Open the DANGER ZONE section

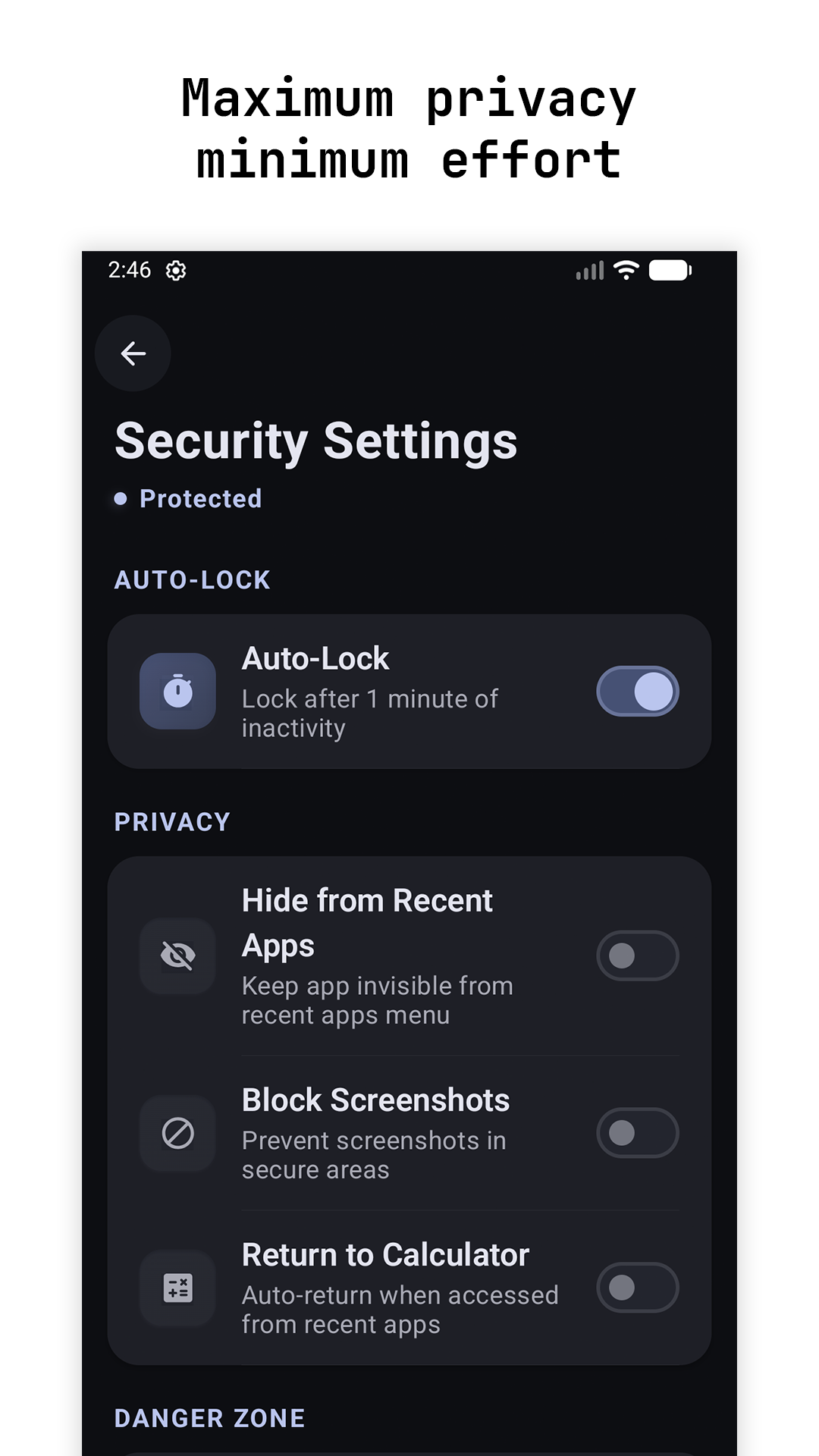(209, 1419)
